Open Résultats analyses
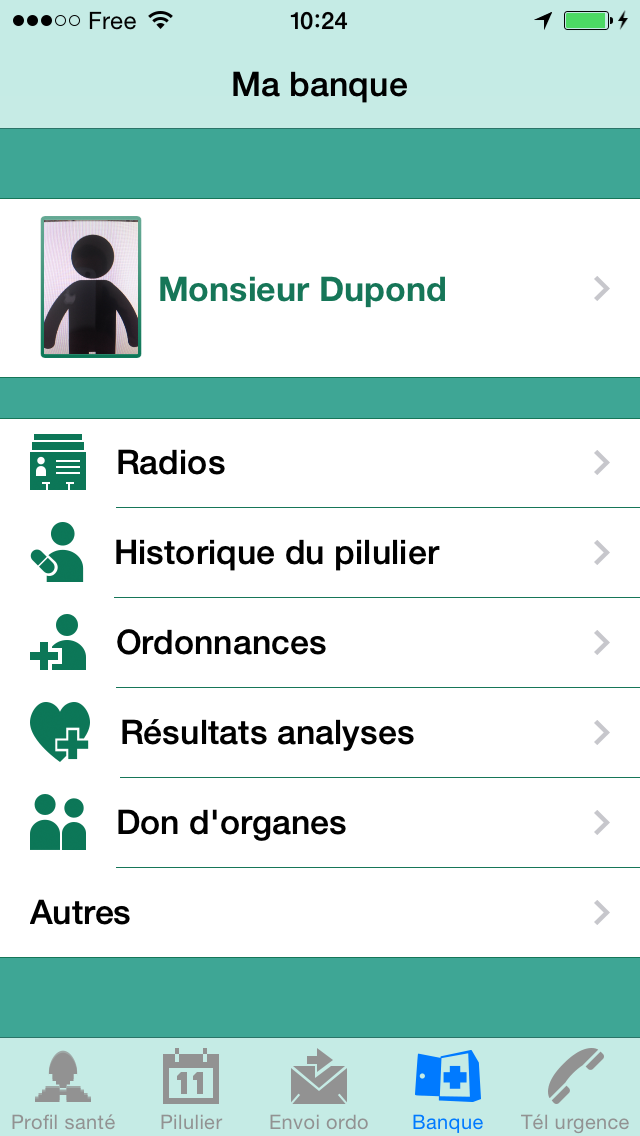Viewport: 640px width, 1136px height. 320,732
